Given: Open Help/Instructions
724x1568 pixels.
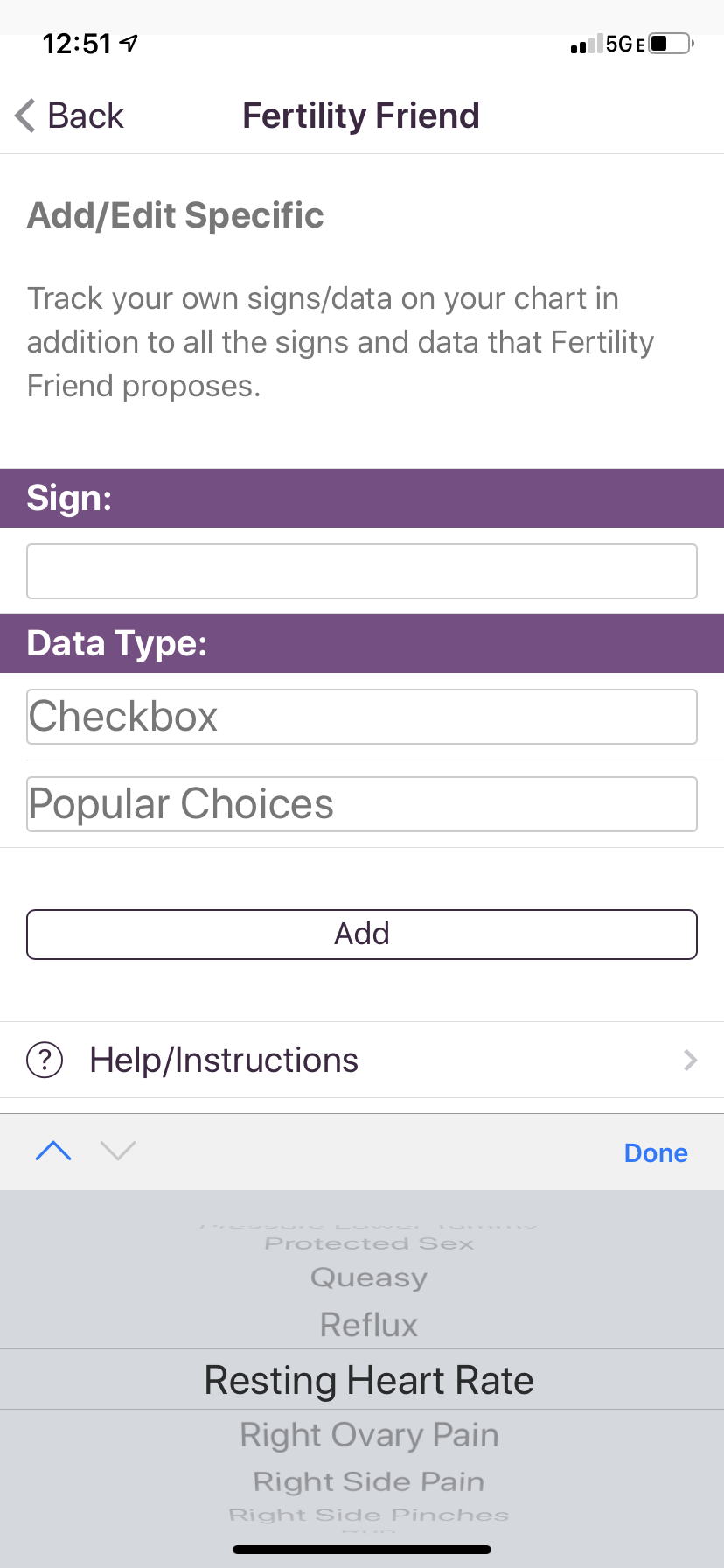Looking at the screenshot, I should coord(362,1060).
